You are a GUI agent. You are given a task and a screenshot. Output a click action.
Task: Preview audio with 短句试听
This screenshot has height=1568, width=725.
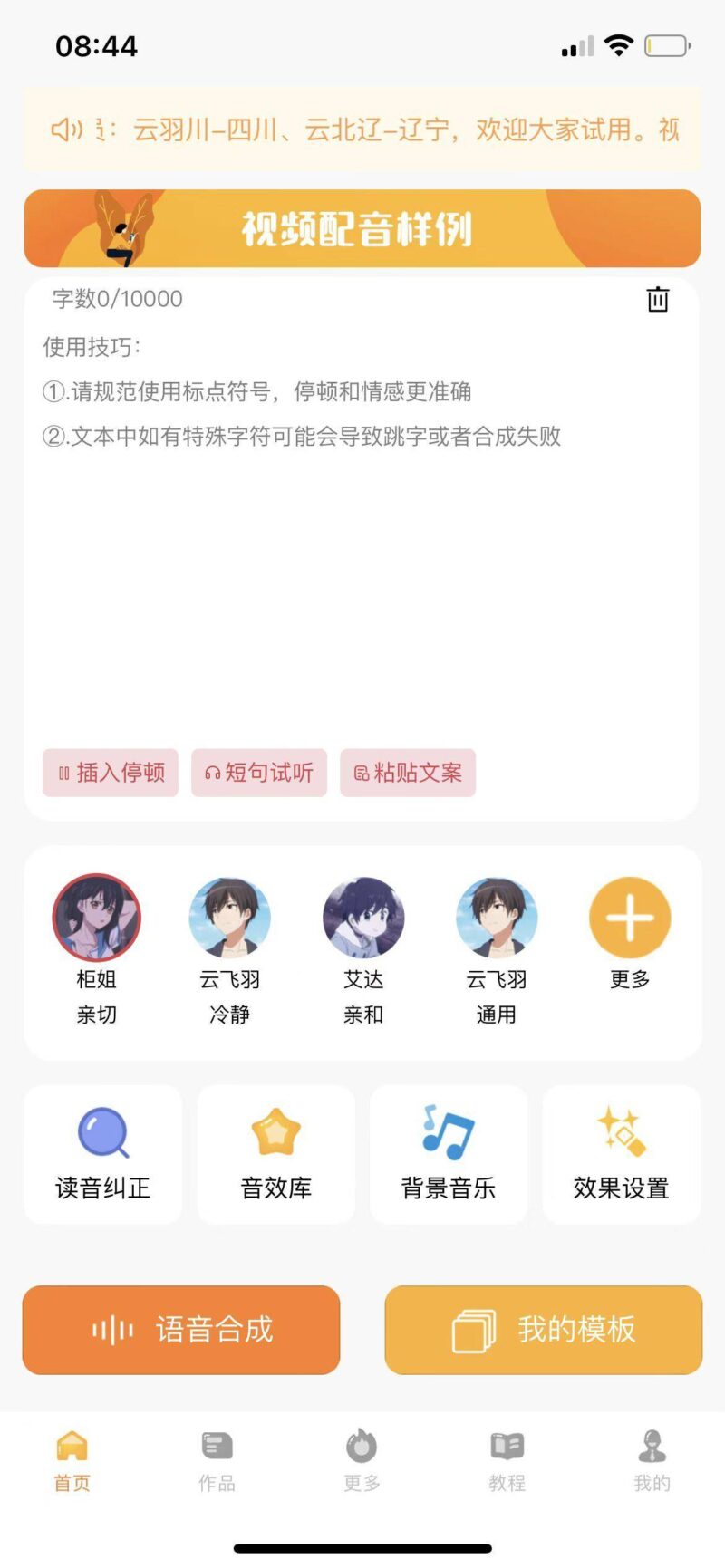pos(258,773)
